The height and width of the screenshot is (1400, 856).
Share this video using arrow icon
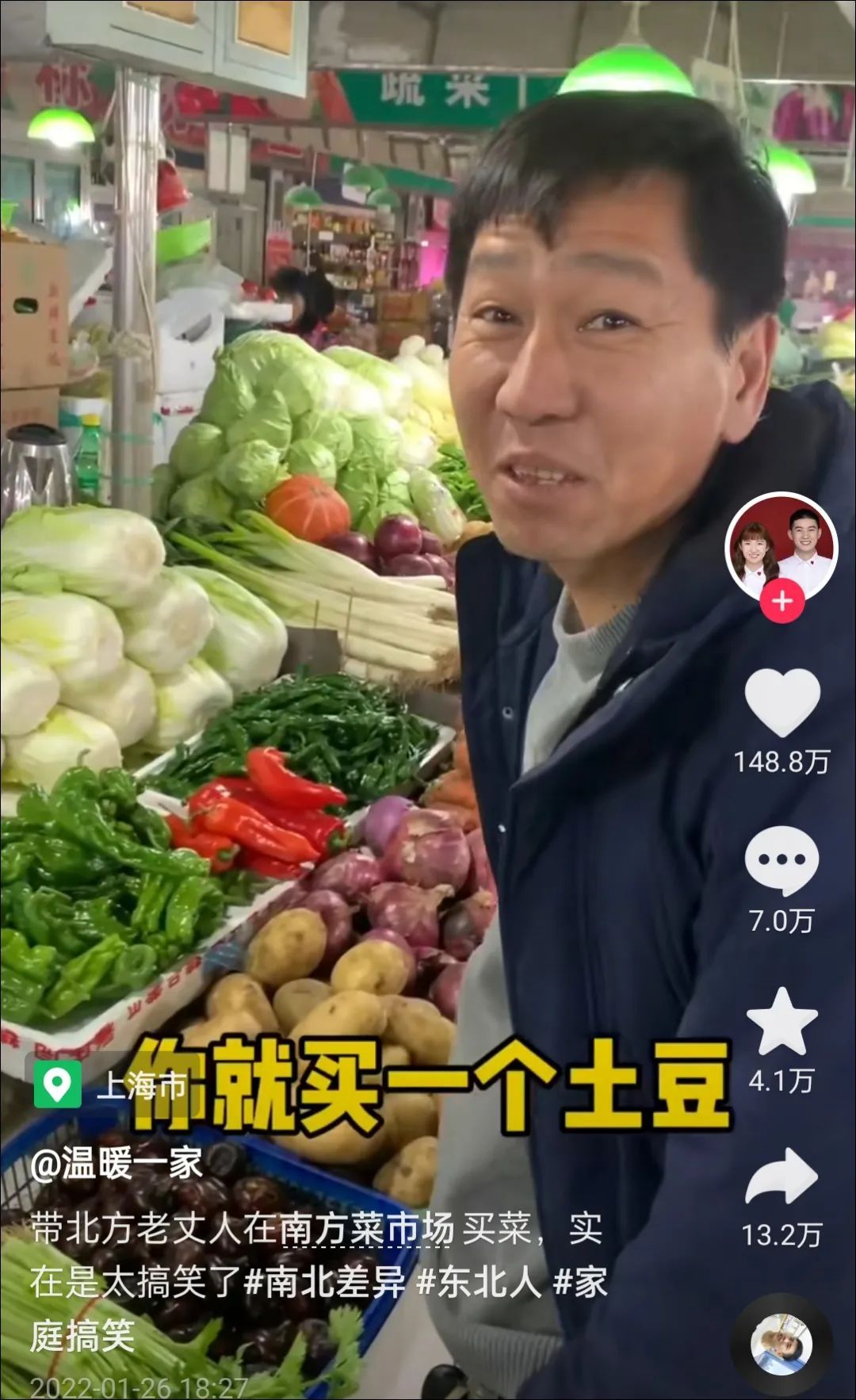781,1179
